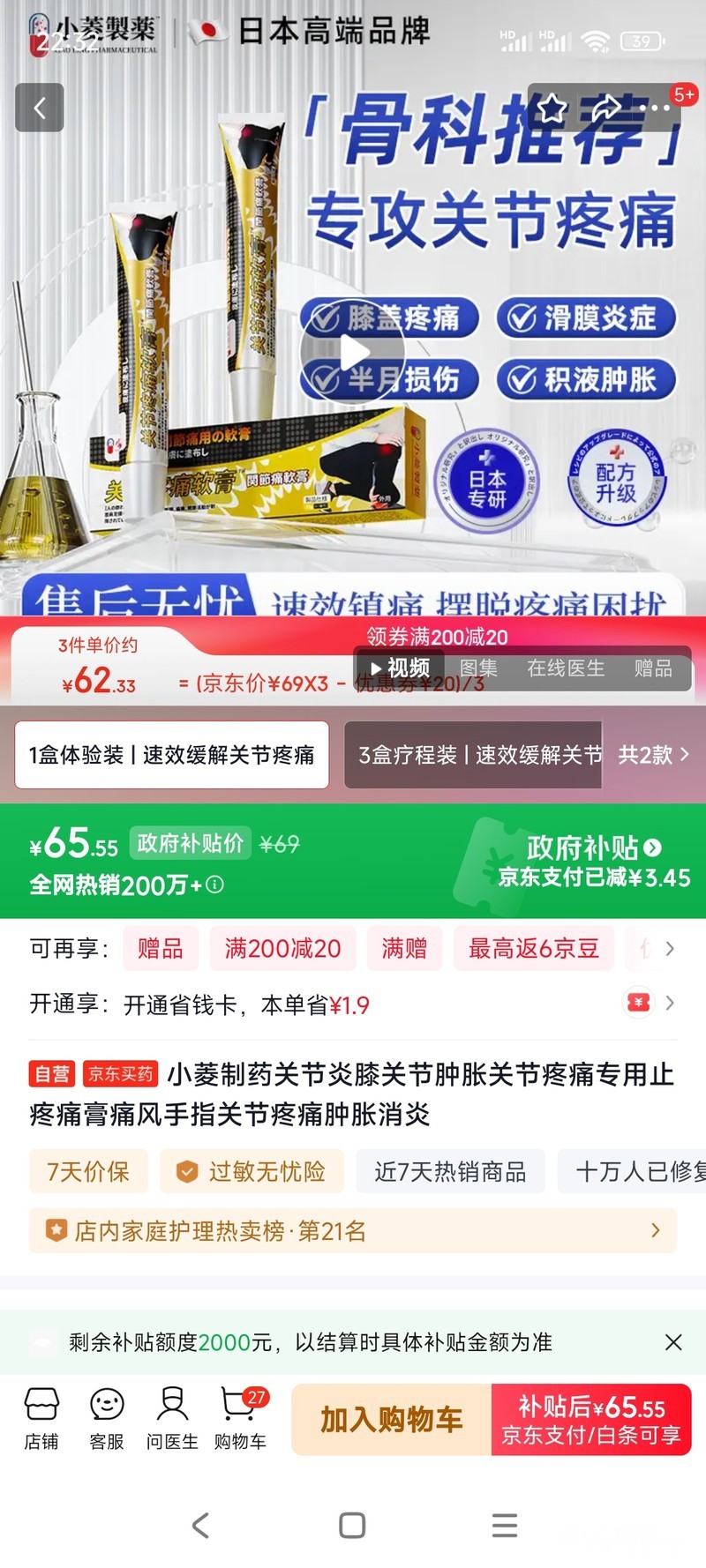Image resolution: width=706 pixels, height=1568 pixels.
Task: Switch to the 在线医生 tab
Action: [x=566, y=668]
